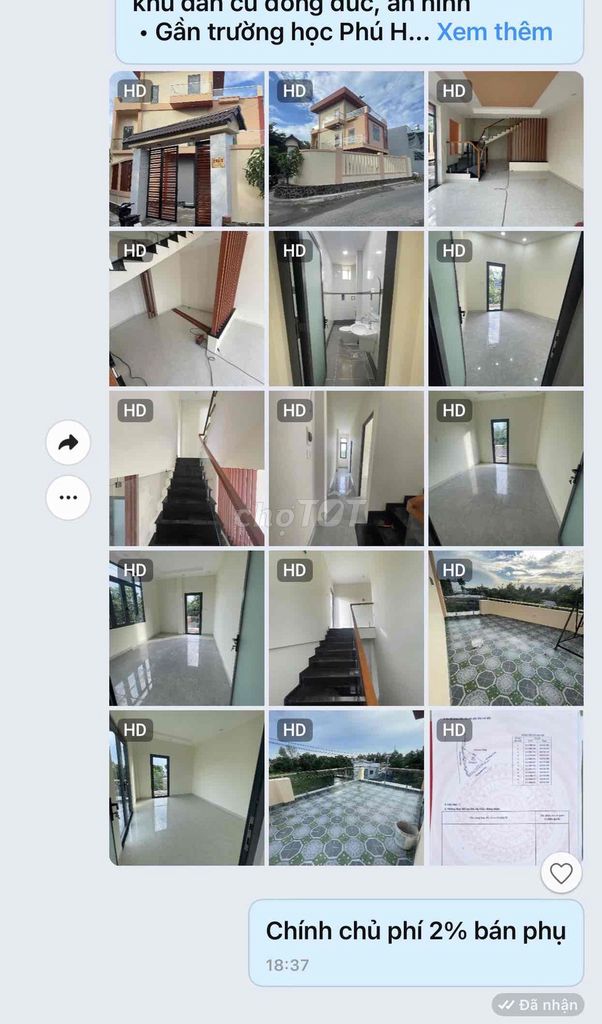Open the photo of the house's front gate
The image size is (602, 1024).
tap(186, 148)
